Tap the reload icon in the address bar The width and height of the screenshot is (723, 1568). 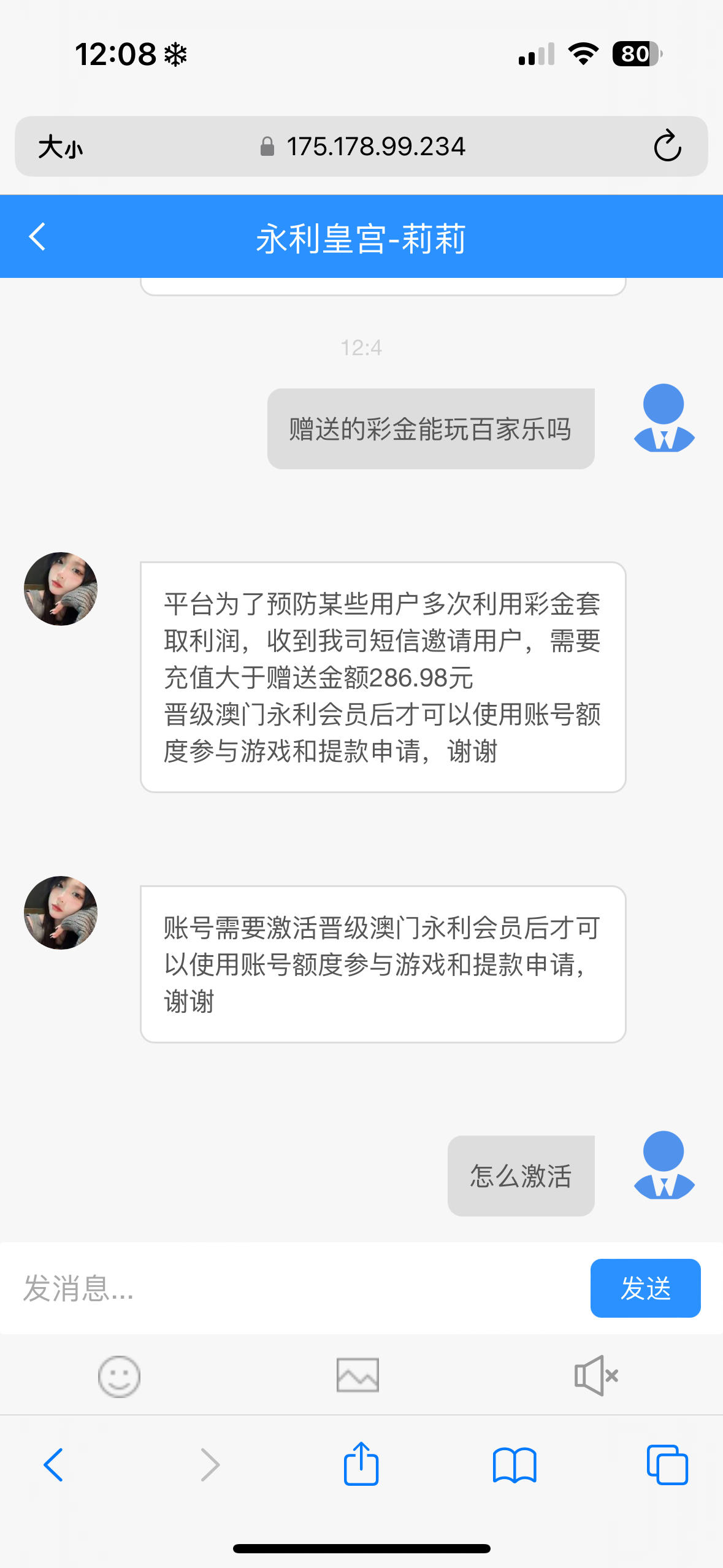[x=667, y=146]
